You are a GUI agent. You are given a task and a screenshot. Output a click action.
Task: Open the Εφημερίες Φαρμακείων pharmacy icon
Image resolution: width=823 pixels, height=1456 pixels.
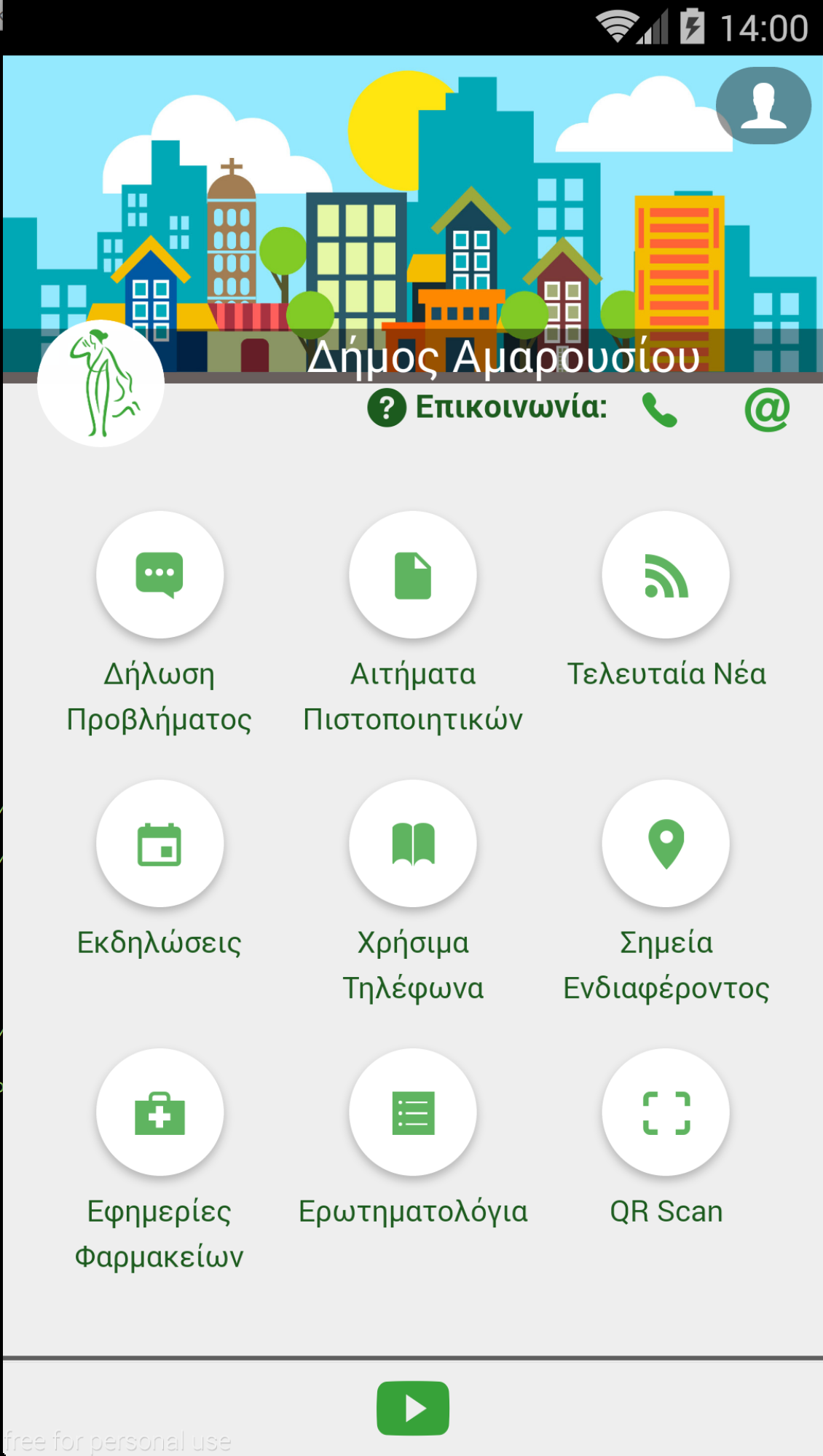click(160, 1111)
